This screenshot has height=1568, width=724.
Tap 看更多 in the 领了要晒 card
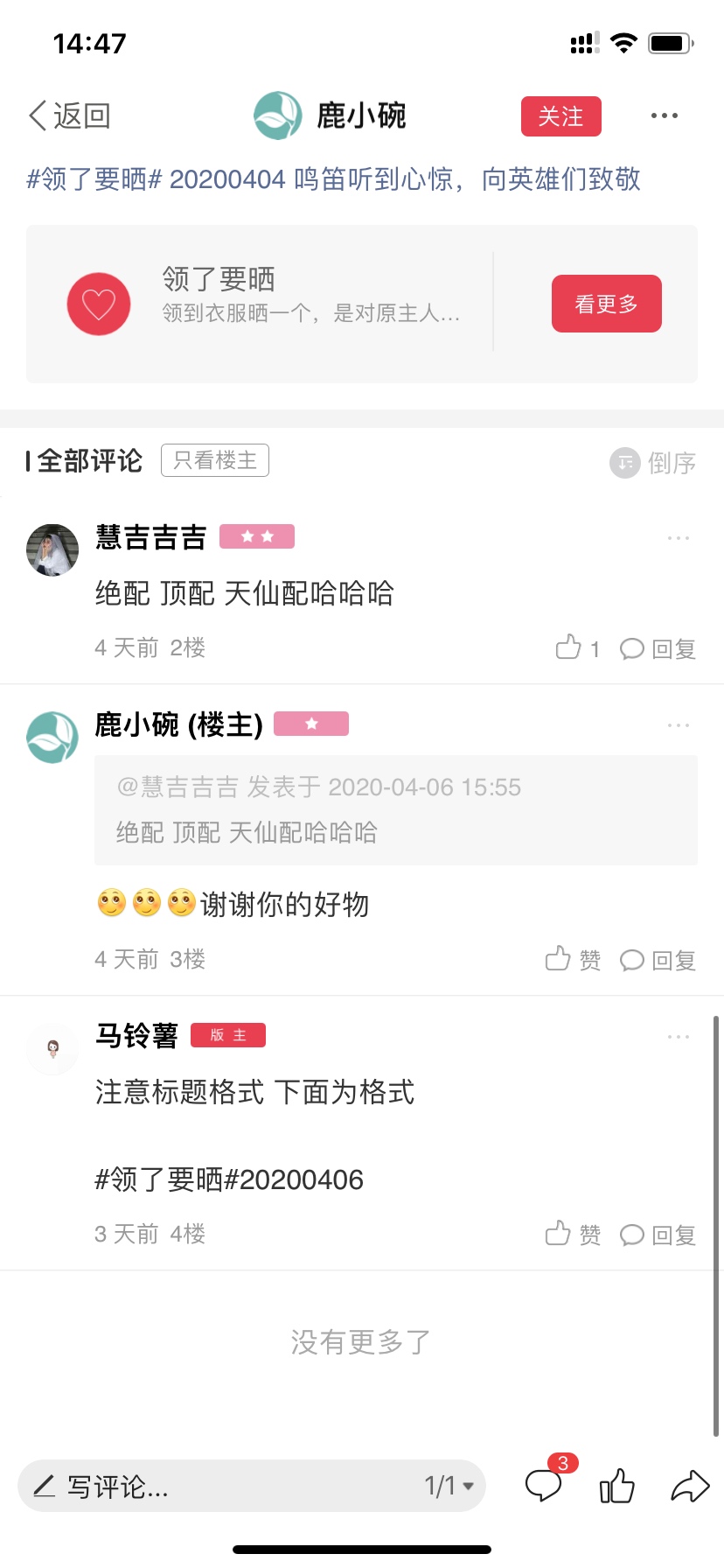click(x=606, y=304)
